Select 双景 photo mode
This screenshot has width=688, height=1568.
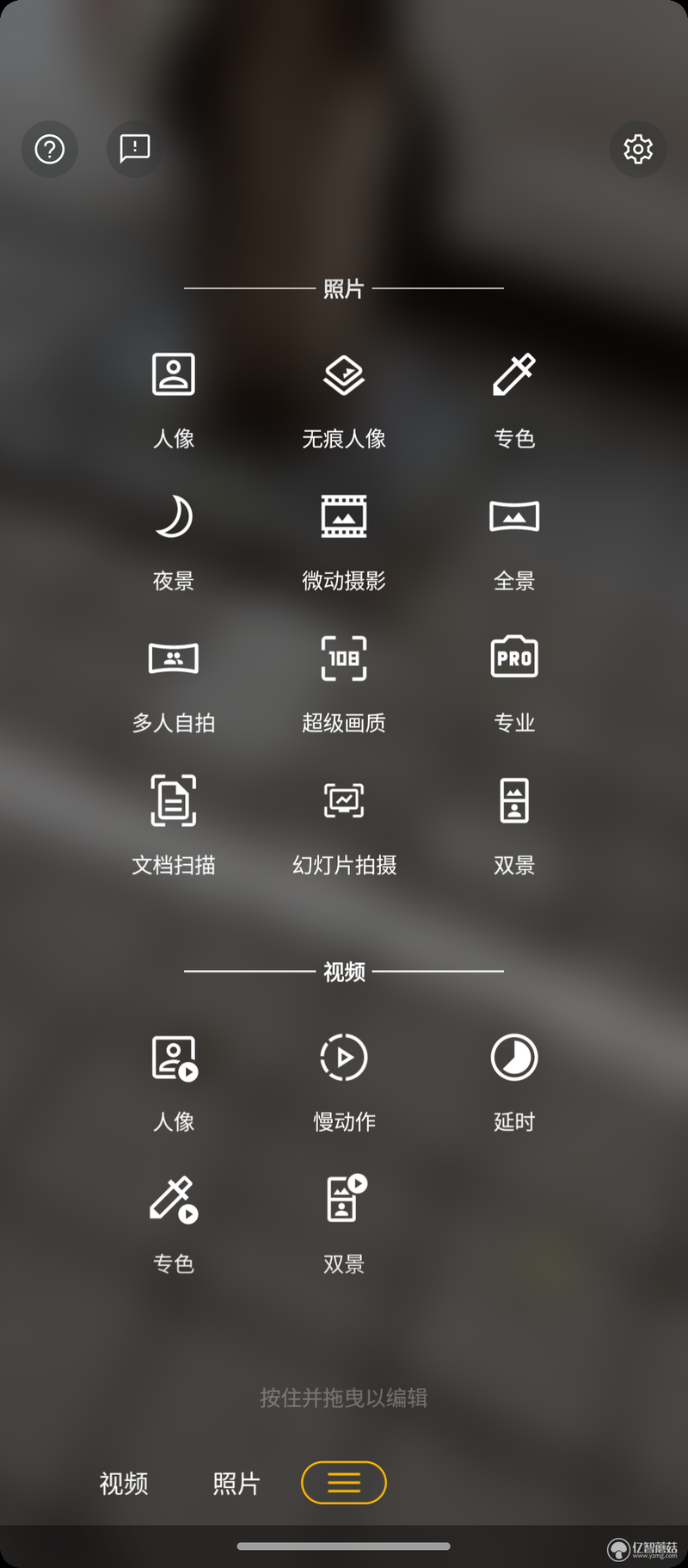coord(514,826)
